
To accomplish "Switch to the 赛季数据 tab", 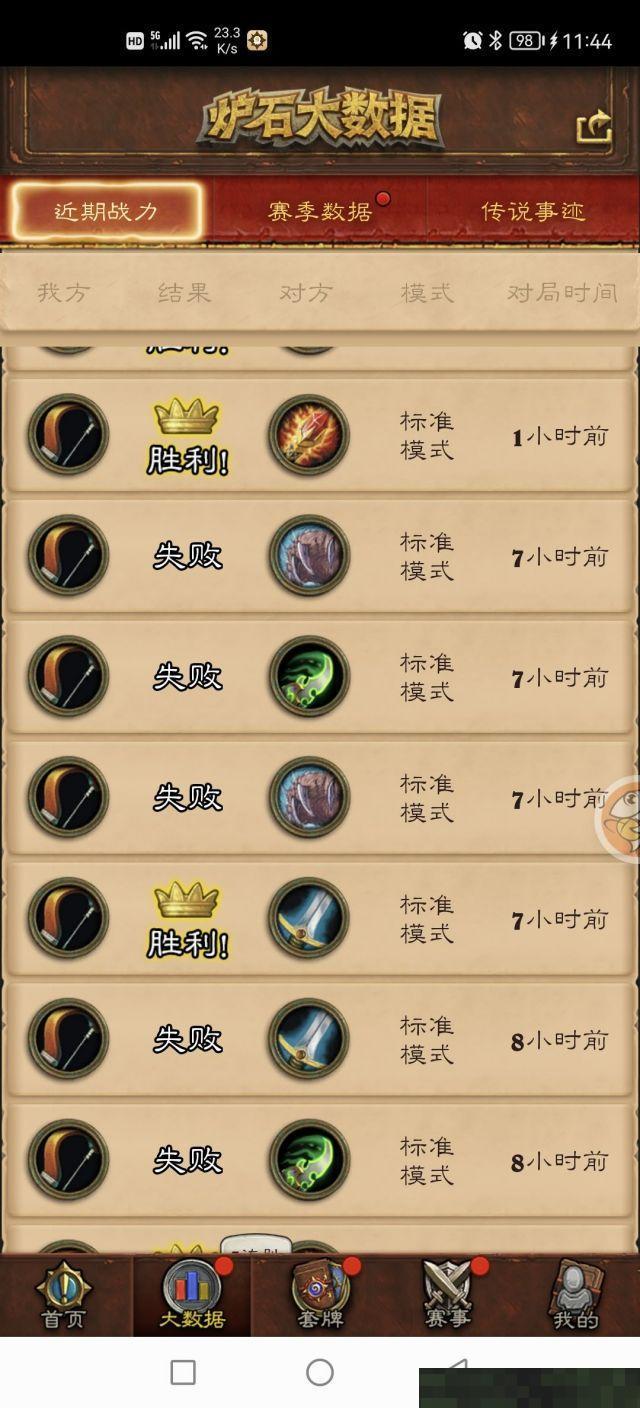I will point(320,212).
